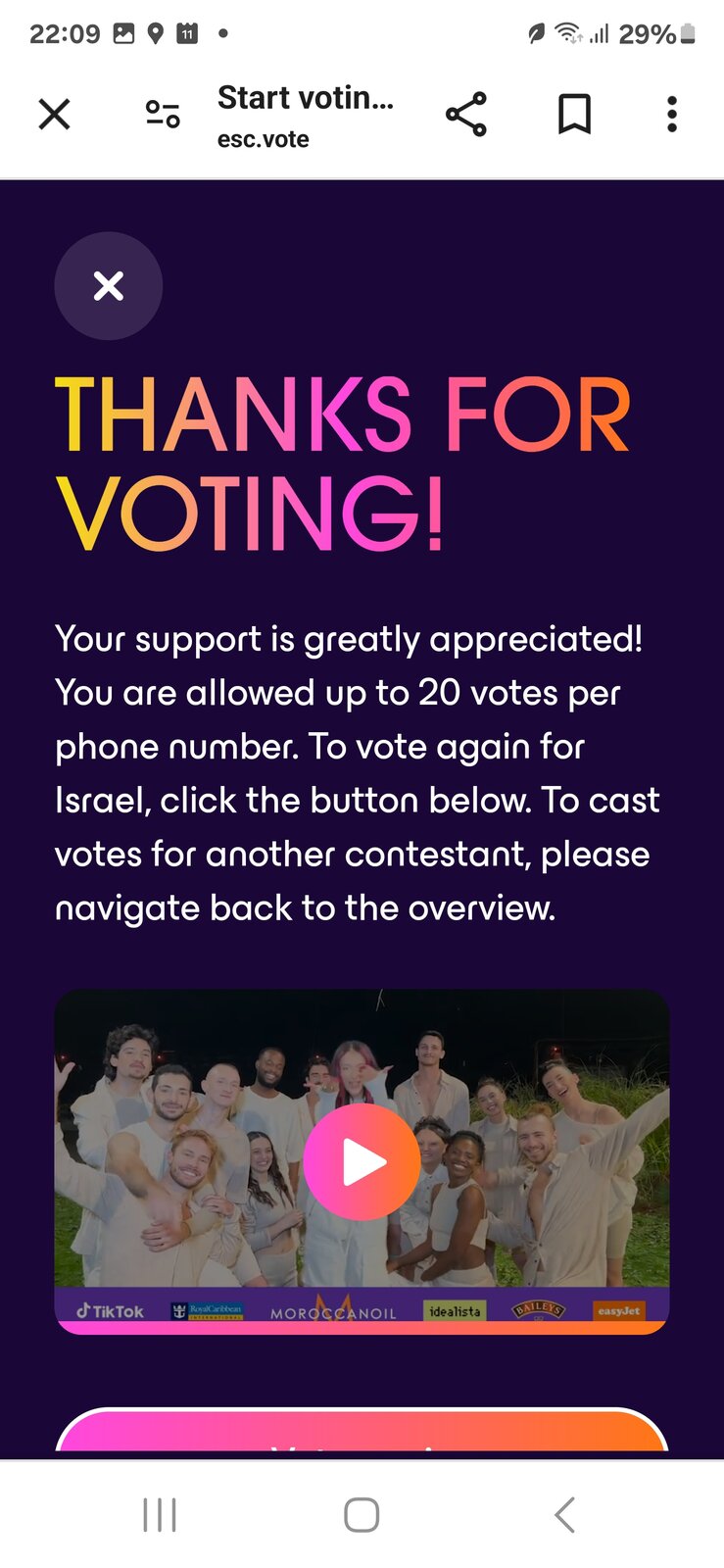Screen dimensions: 724x1568
Task: Open the site settings icon
Action: point(163,115)
